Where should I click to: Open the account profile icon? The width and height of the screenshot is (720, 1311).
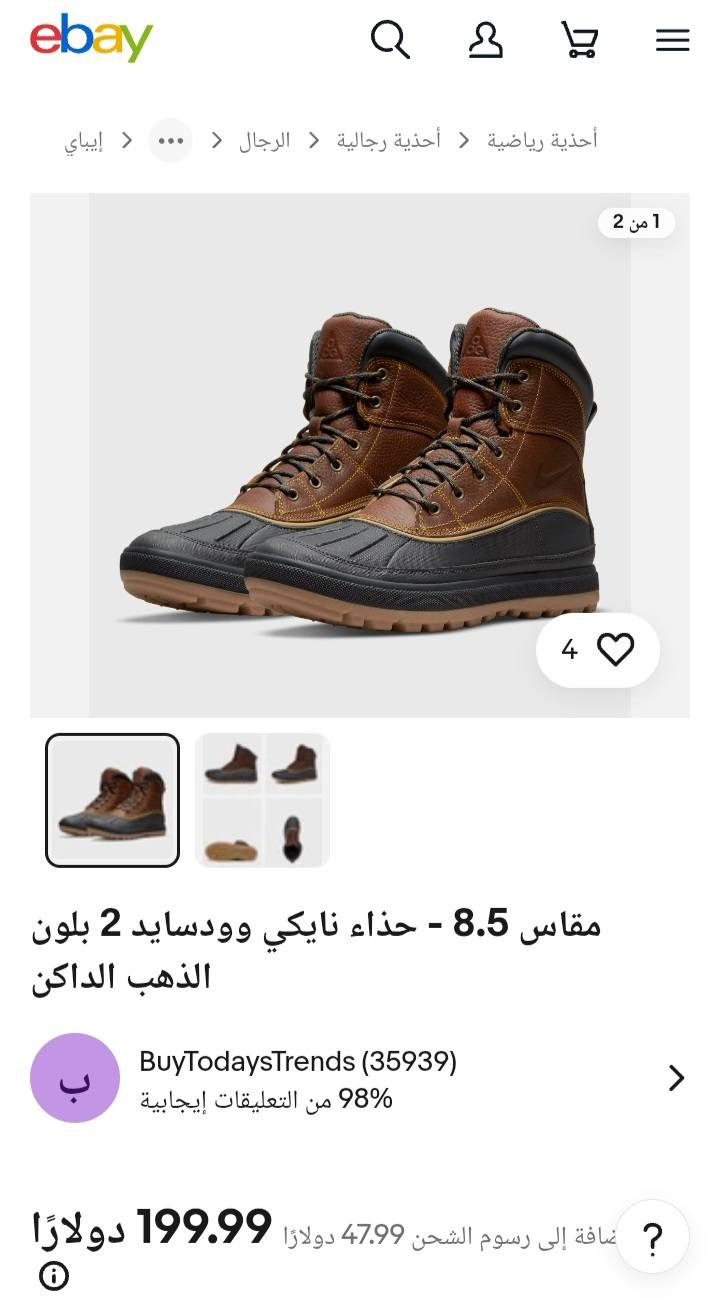[x=486, y=40]
